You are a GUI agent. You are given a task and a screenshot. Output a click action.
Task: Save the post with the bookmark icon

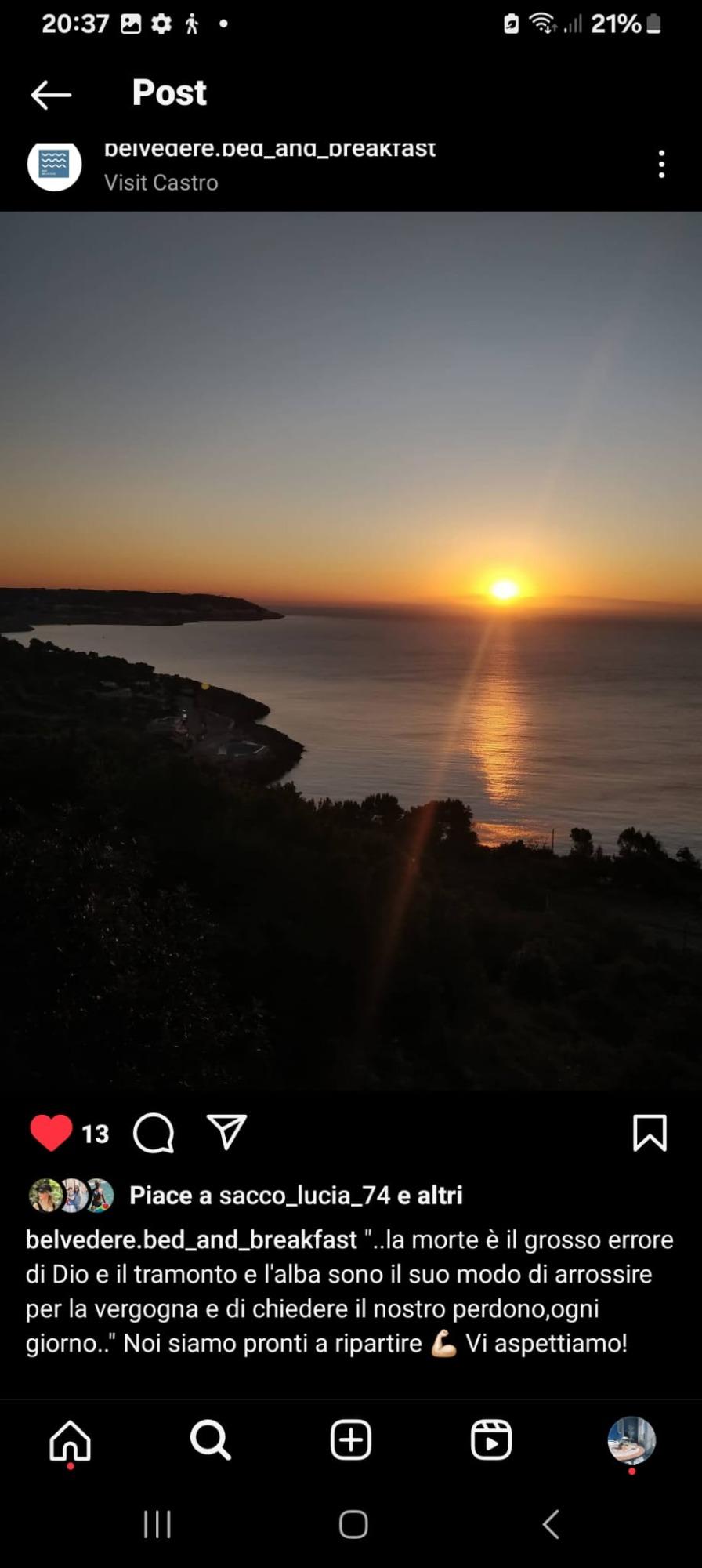(650, 1133)
